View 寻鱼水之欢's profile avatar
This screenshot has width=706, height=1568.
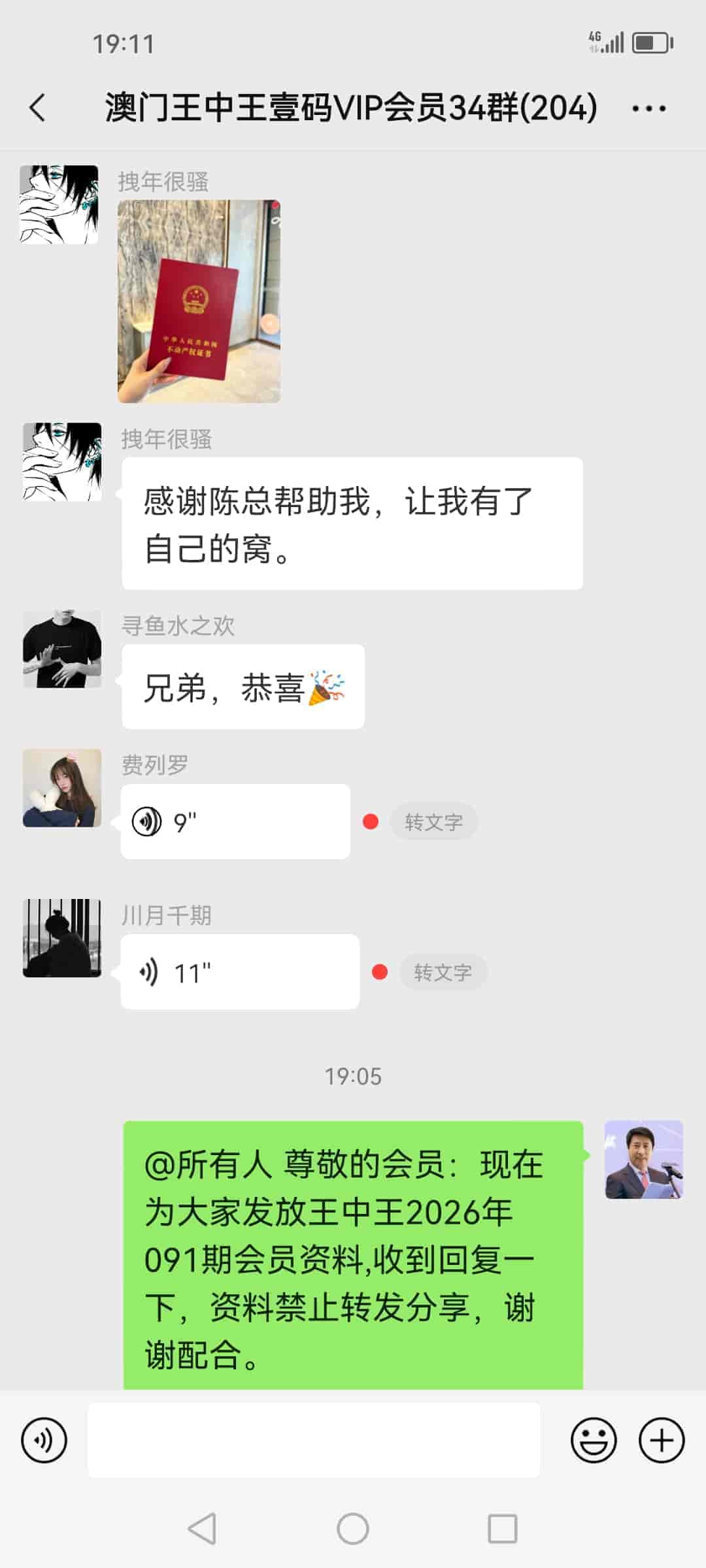62,649
